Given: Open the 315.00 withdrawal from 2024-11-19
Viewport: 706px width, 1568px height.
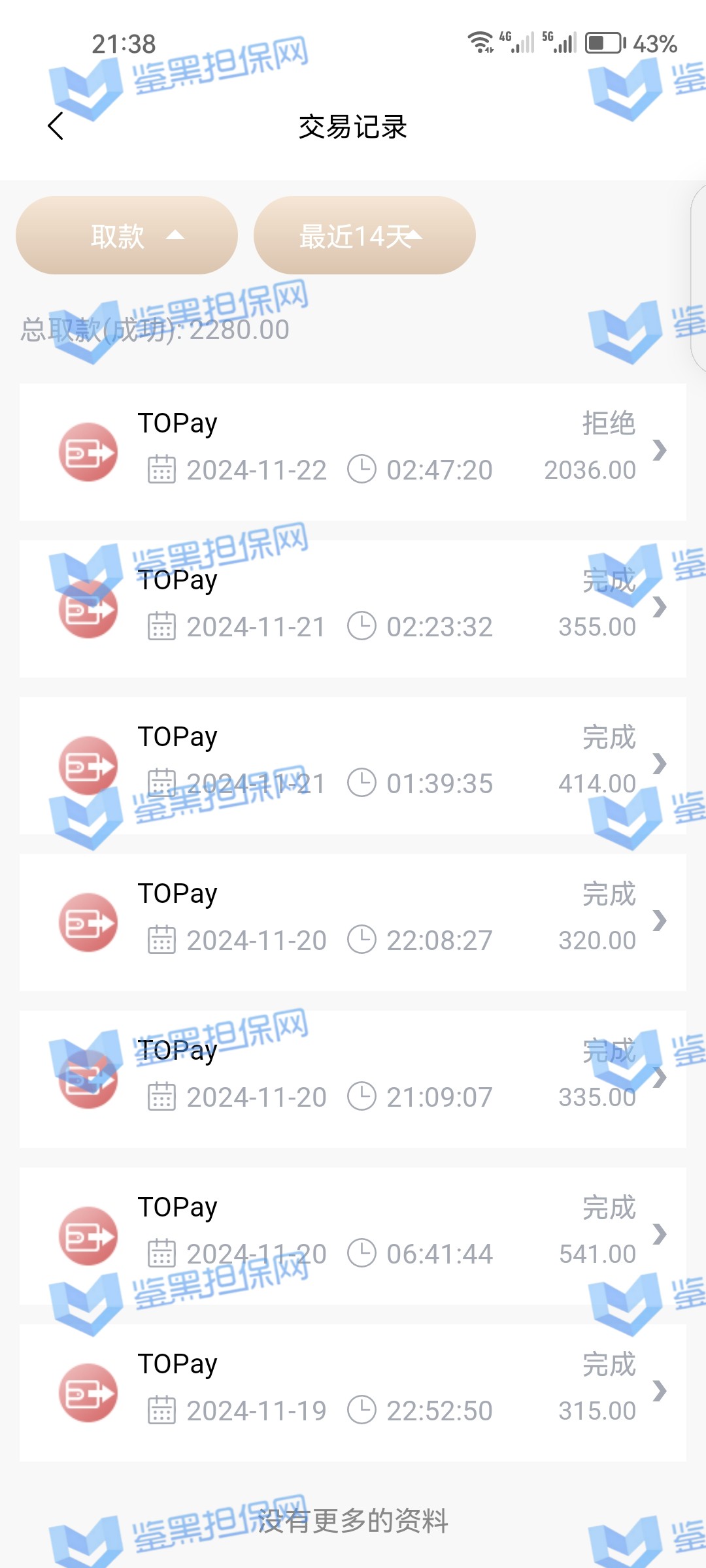Looking at the screenshot, I should point(353,1392).
